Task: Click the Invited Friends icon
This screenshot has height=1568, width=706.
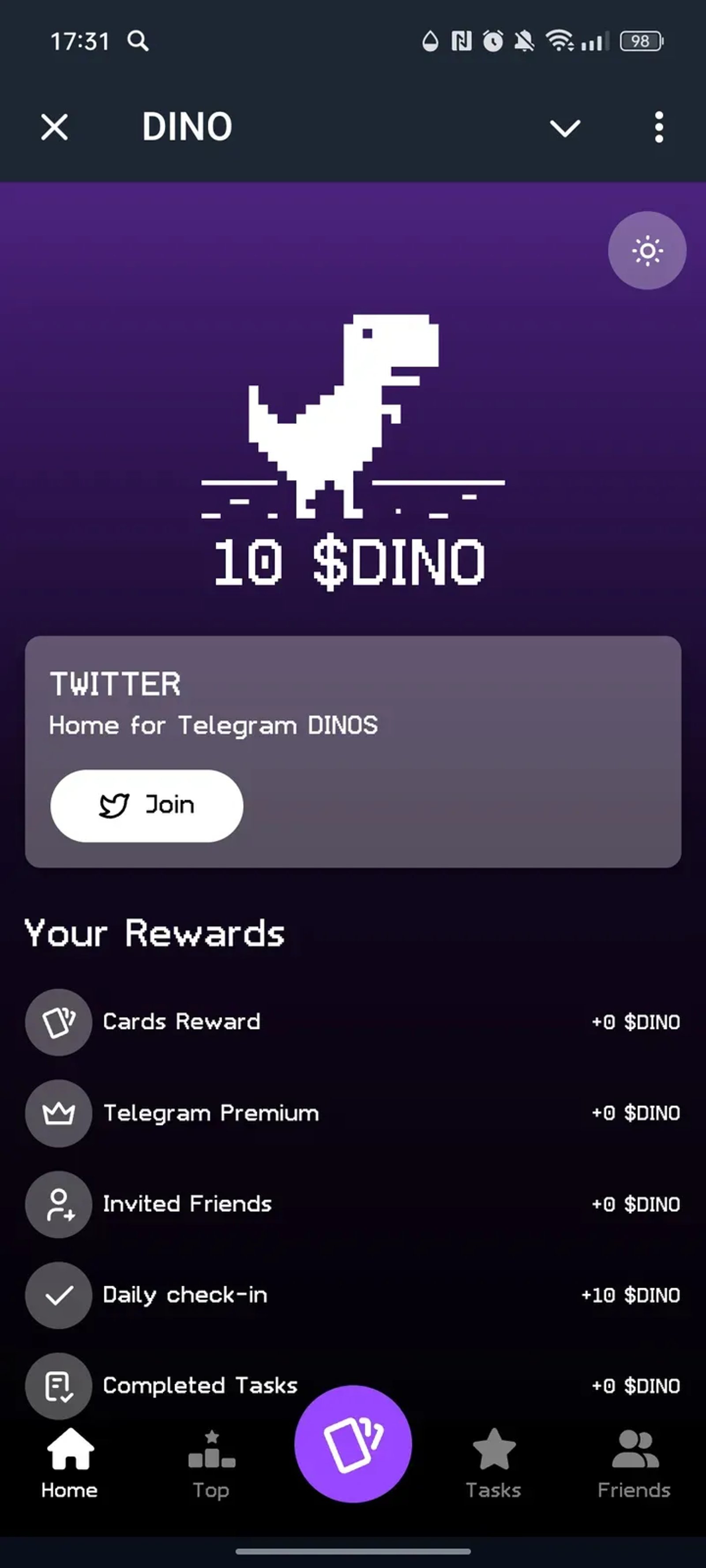Action: [58, 1204]
